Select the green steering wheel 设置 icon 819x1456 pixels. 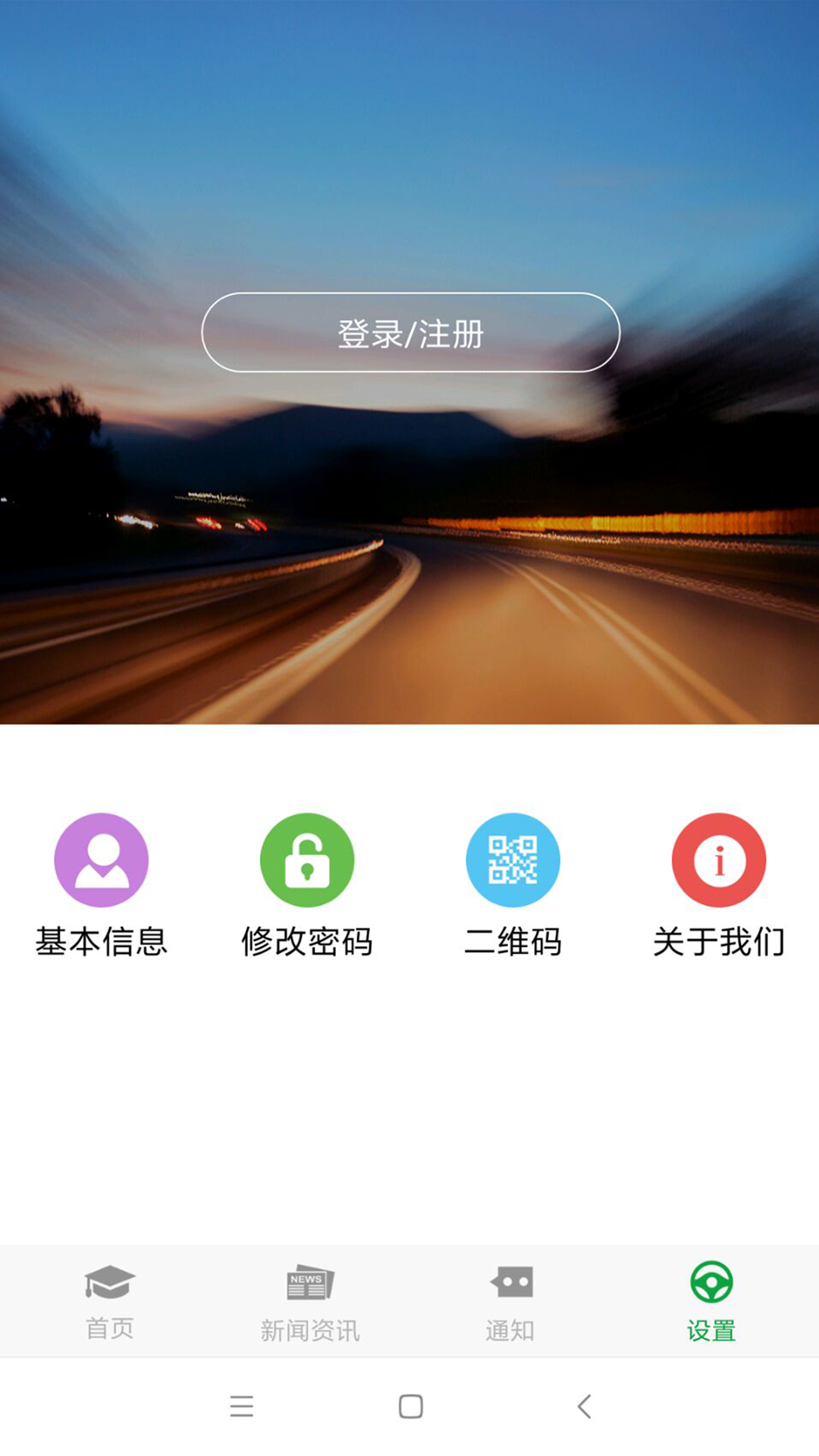pyautogui.click(x=711, y=1282)
